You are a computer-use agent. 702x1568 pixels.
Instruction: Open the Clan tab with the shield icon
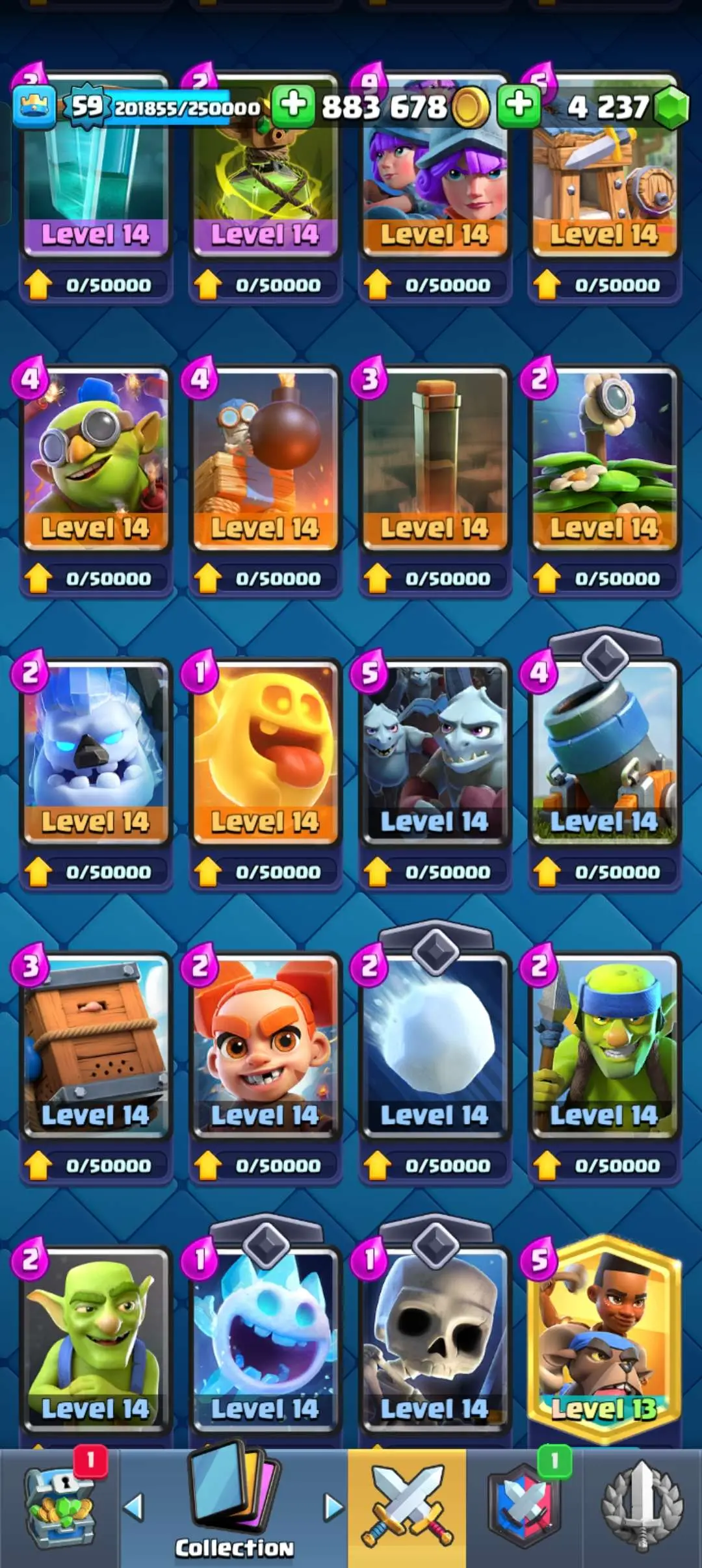coord(525,1508)
